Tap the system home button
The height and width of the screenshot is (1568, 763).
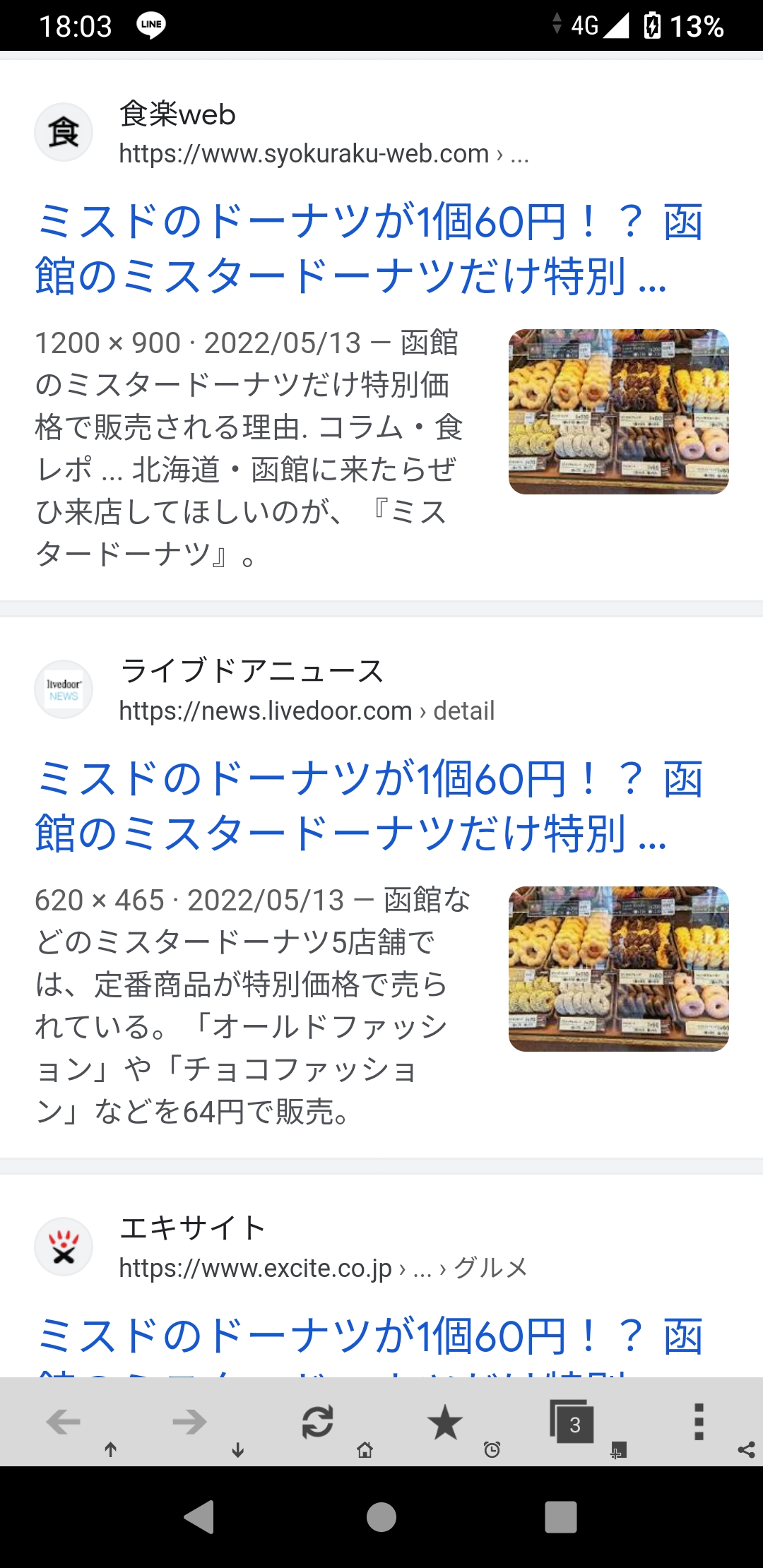coord(381,1516)
